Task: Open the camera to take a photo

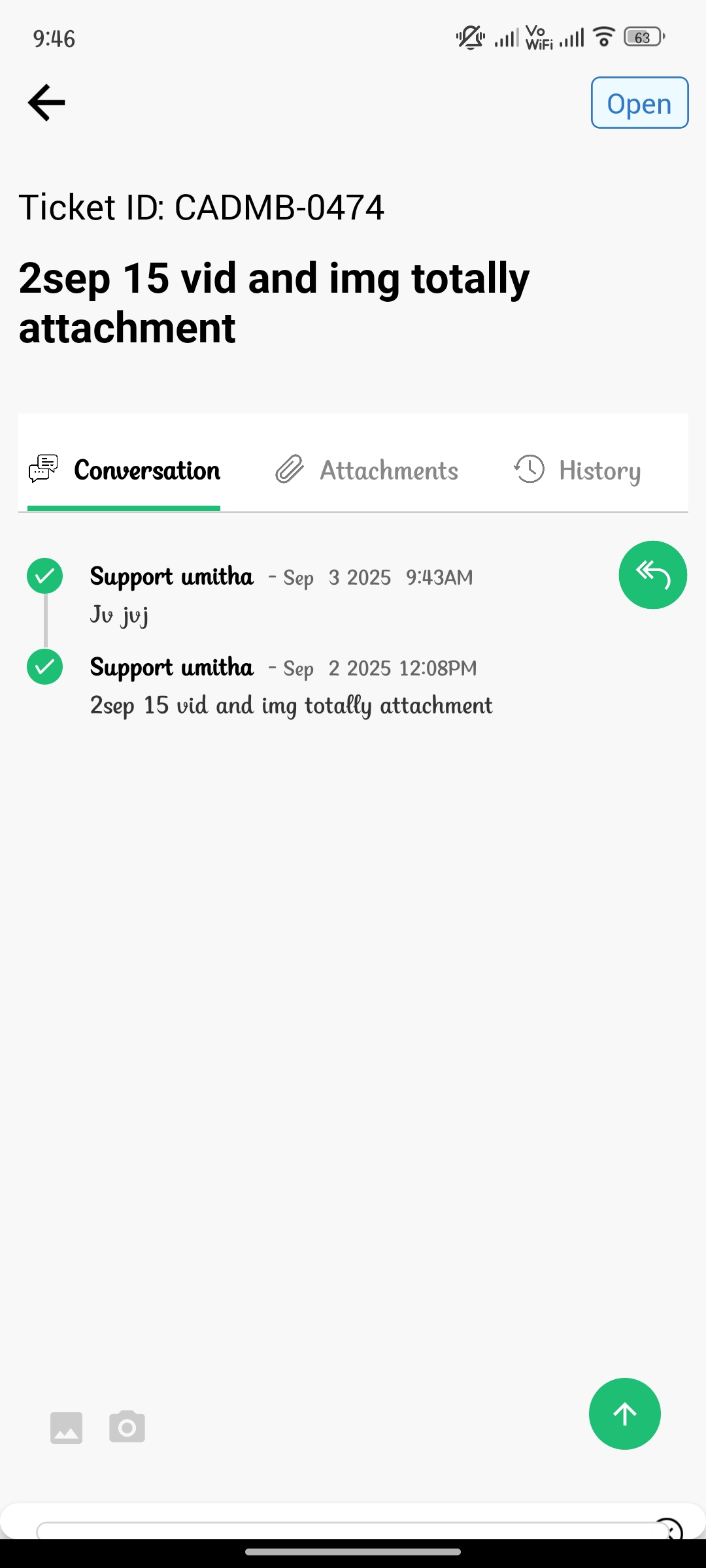Action: (127, 1428)
